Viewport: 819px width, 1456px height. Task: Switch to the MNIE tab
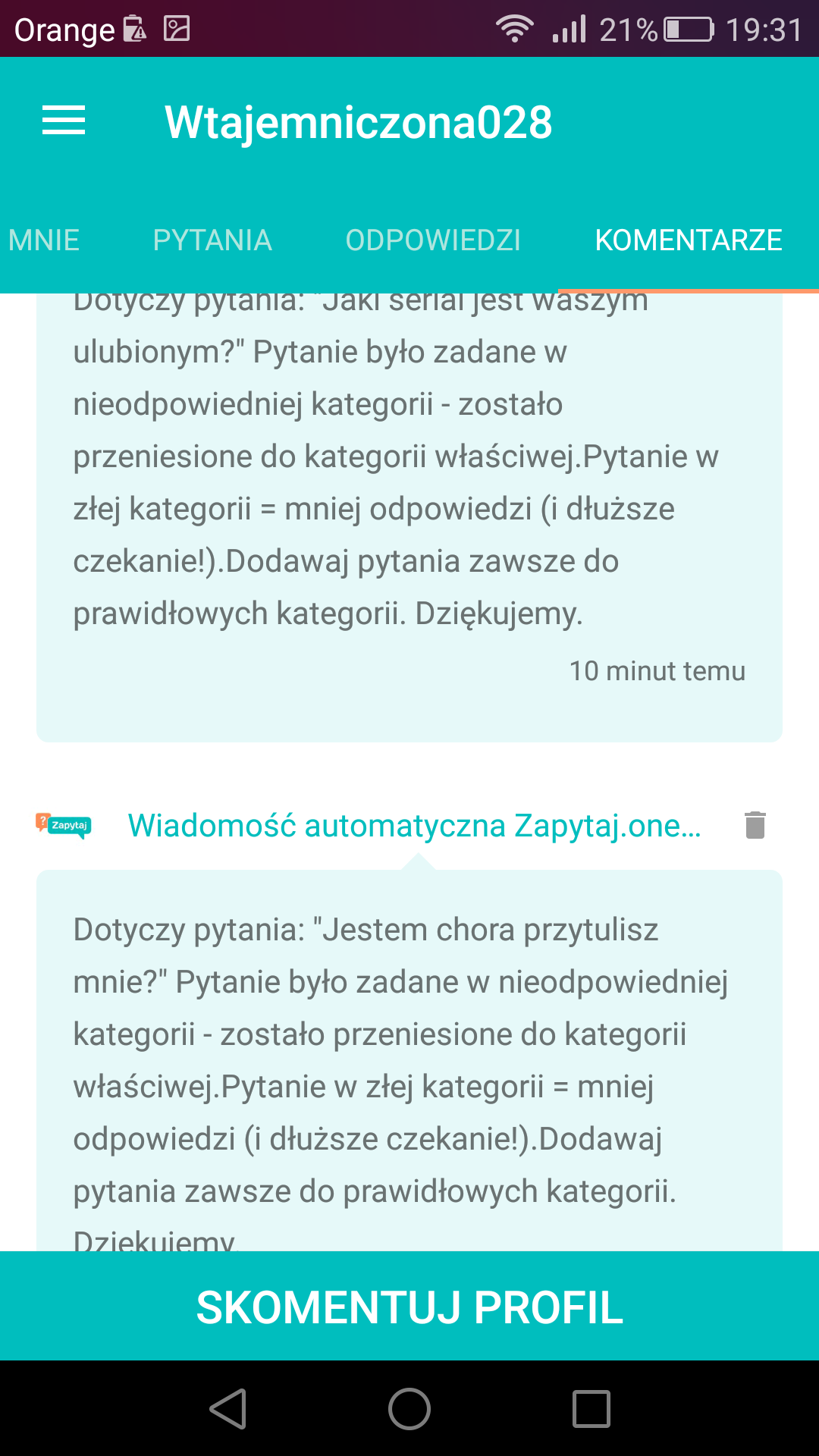pyautogui.click(x=43, y=240)
